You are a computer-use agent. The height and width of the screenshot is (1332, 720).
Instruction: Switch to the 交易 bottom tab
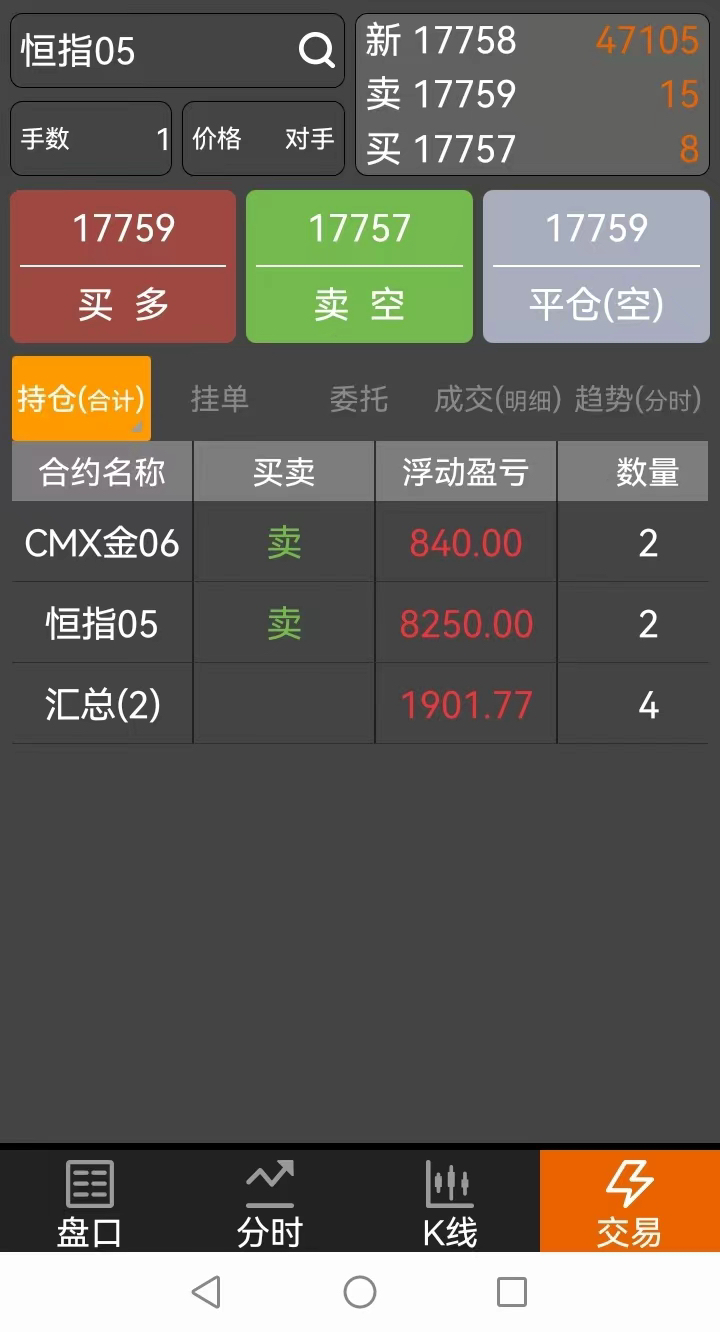[x=629, y=1202]
